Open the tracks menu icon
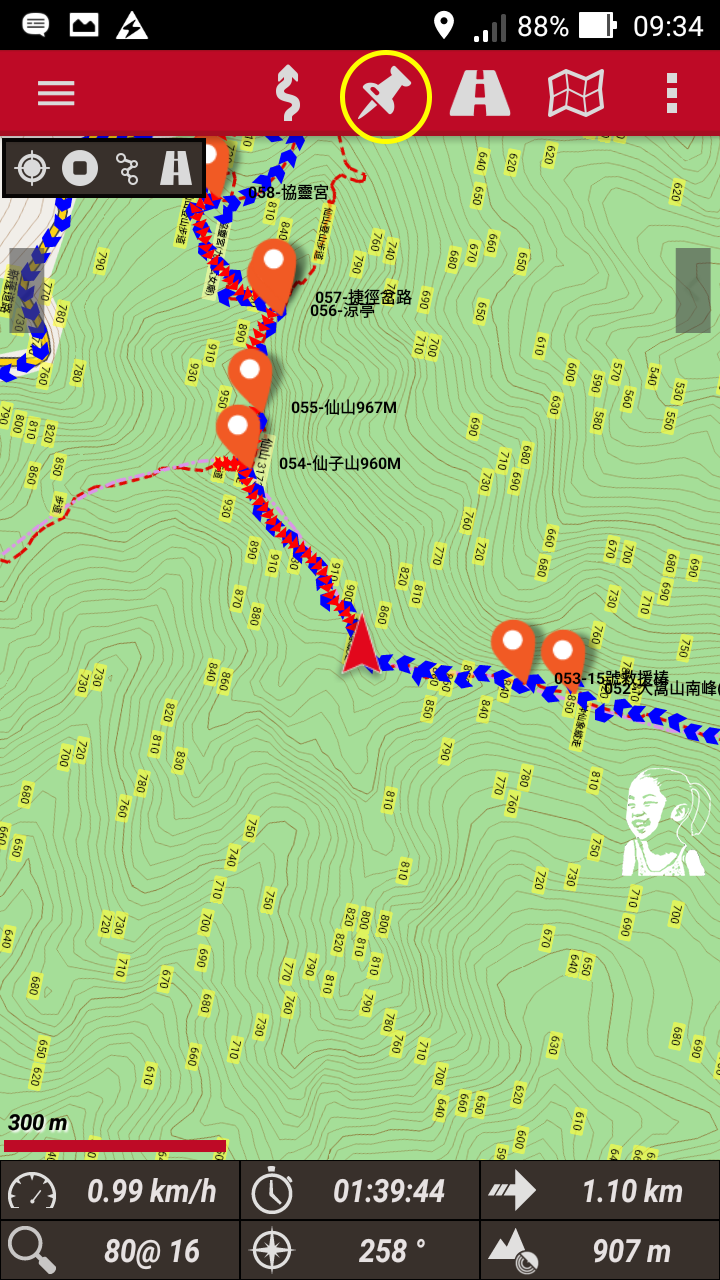720x1280 pixels. [x=288, y=94]
